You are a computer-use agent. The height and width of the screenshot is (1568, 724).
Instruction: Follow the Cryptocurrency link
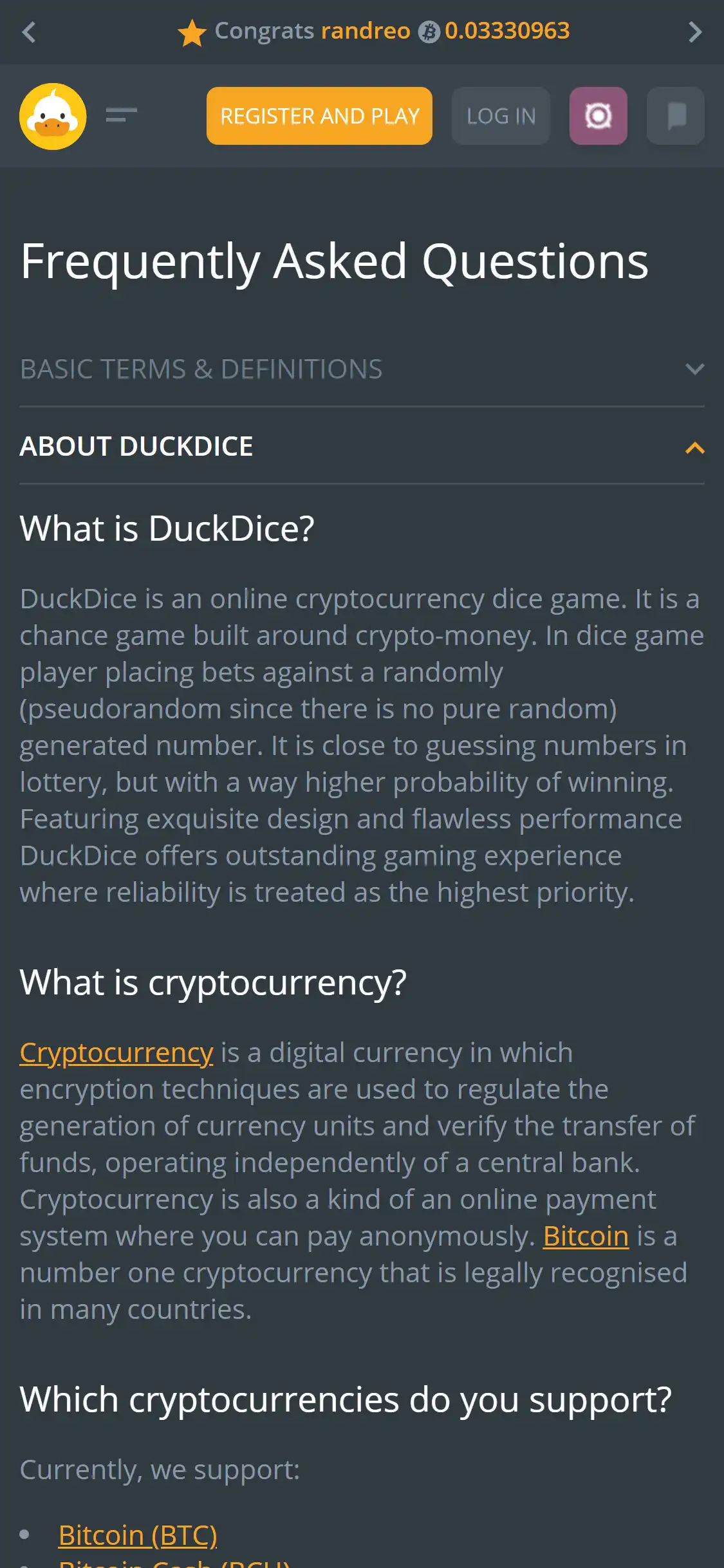click(116, 1053)
